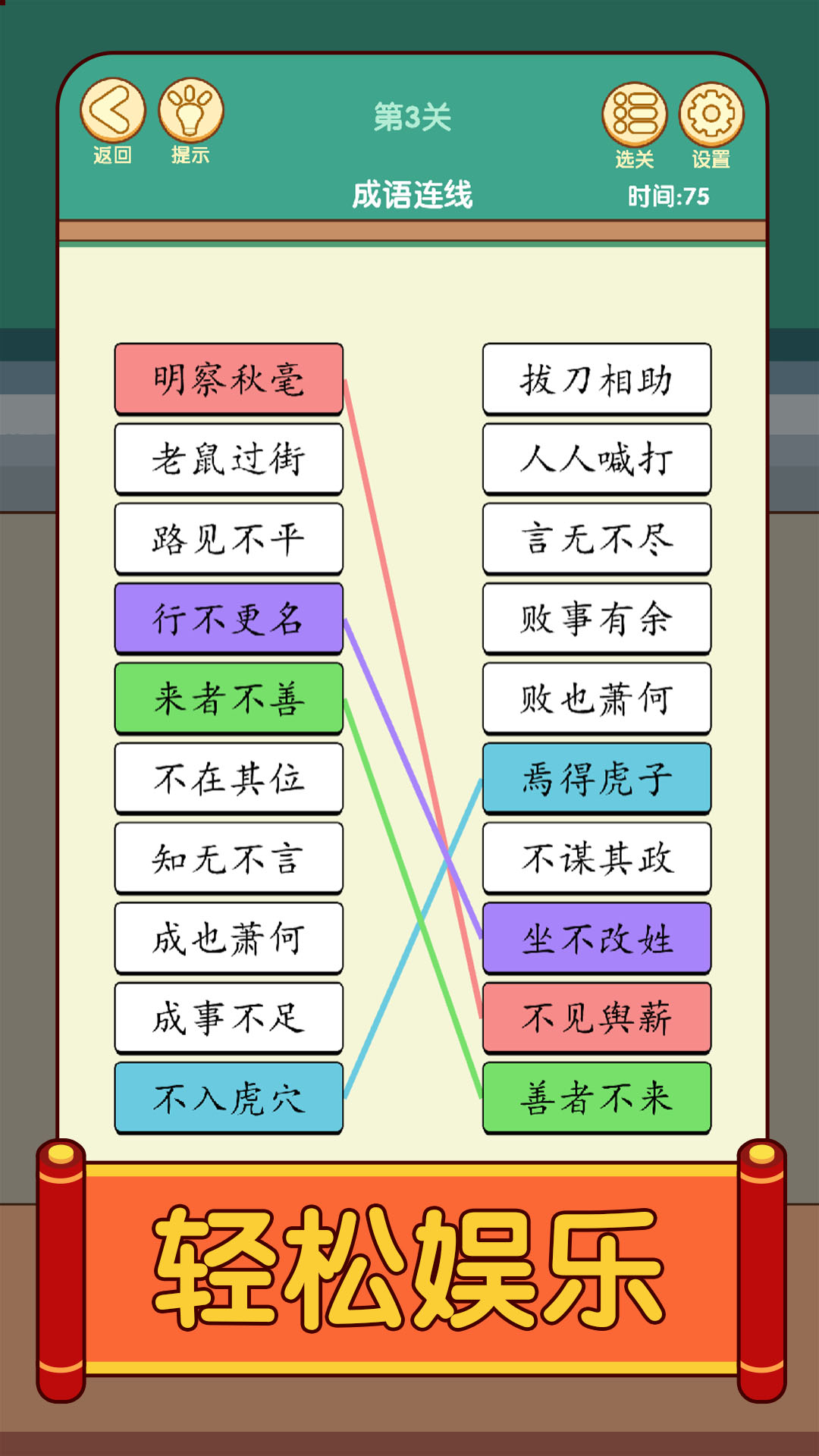The image size is (819, 1456).
Task: Tap the matched 明察秋毫 tile
Action: click(x=228, y=379)
